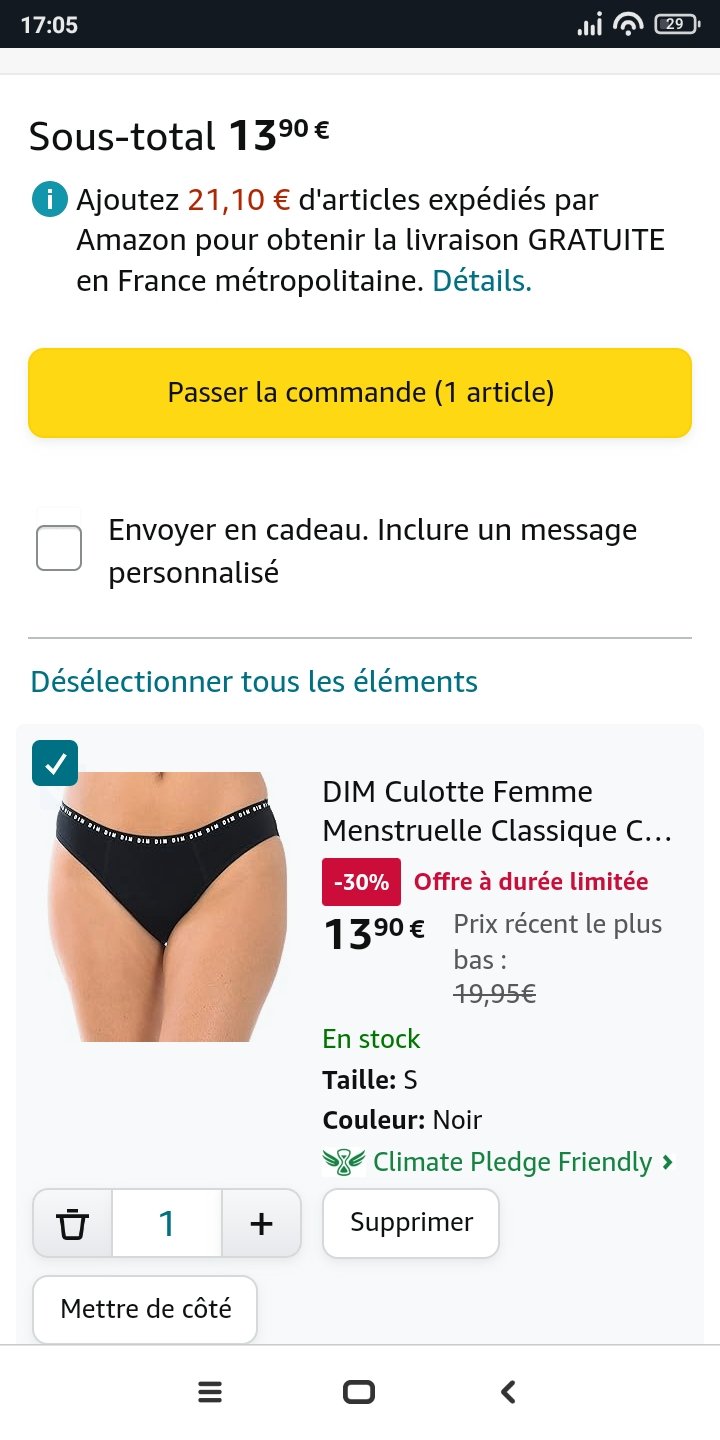Tap Désélectionner tous les éléments link
Viewport: 720px width, 1440px height.
(254, 682)
